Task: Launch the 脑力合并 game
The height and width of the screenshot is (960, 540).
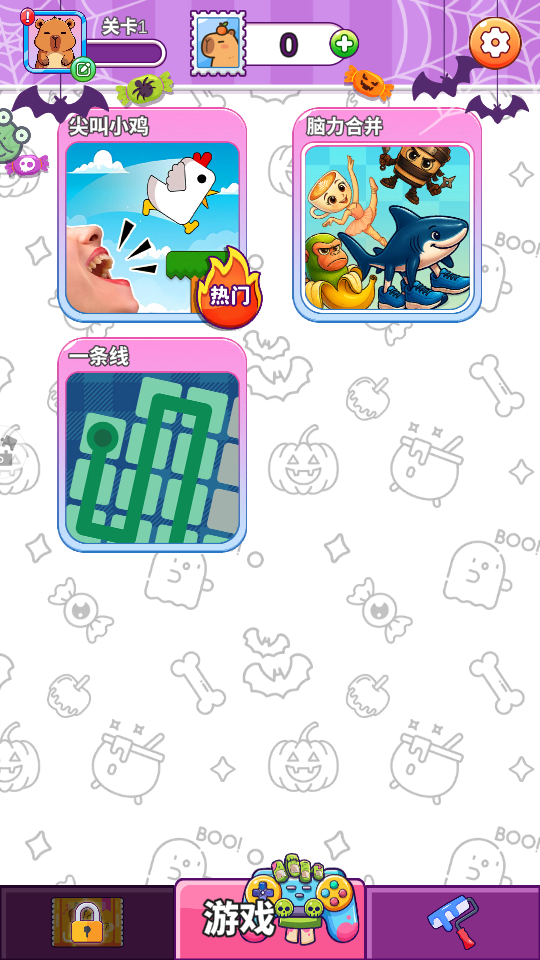Action: (x=387, y=215)
